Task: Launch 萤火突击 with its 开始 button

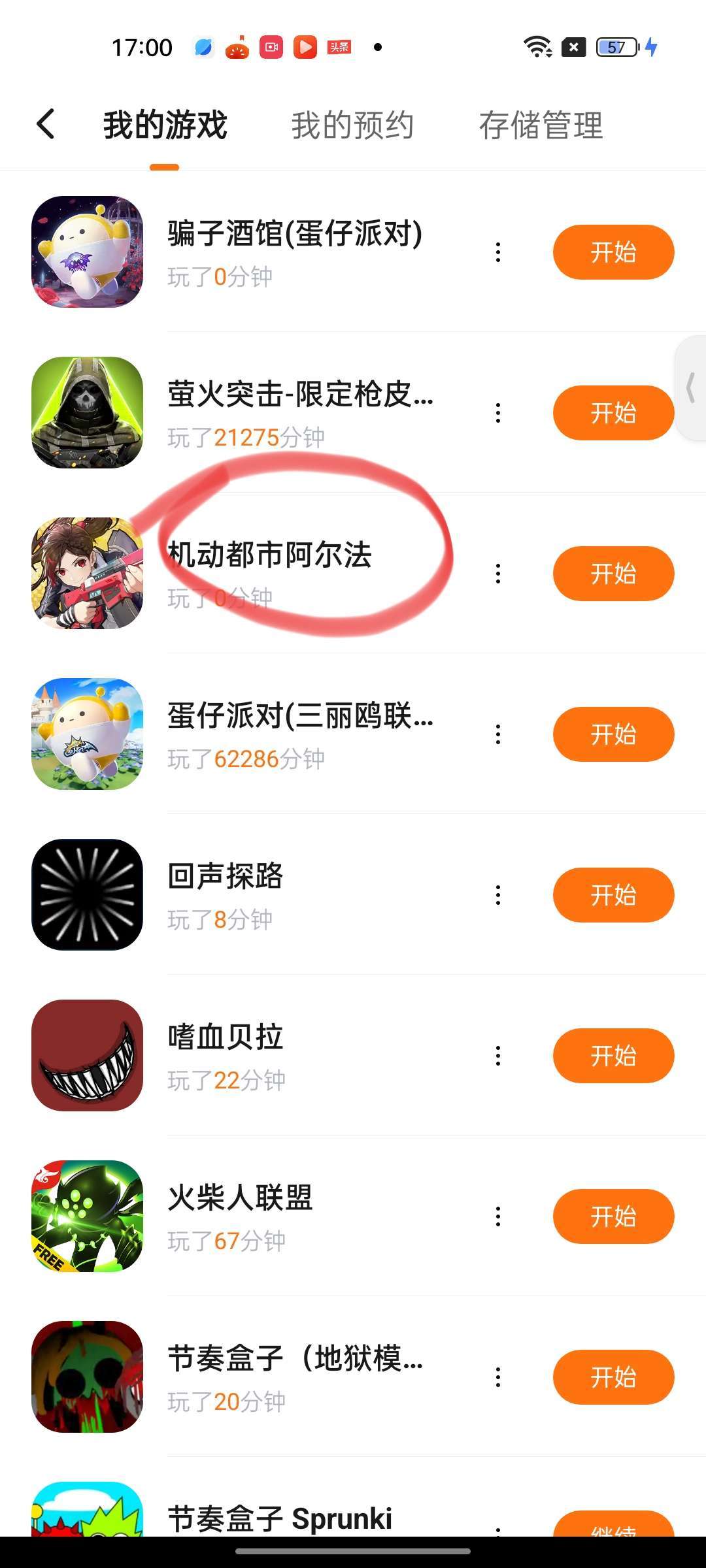Action: click(613, 413)
